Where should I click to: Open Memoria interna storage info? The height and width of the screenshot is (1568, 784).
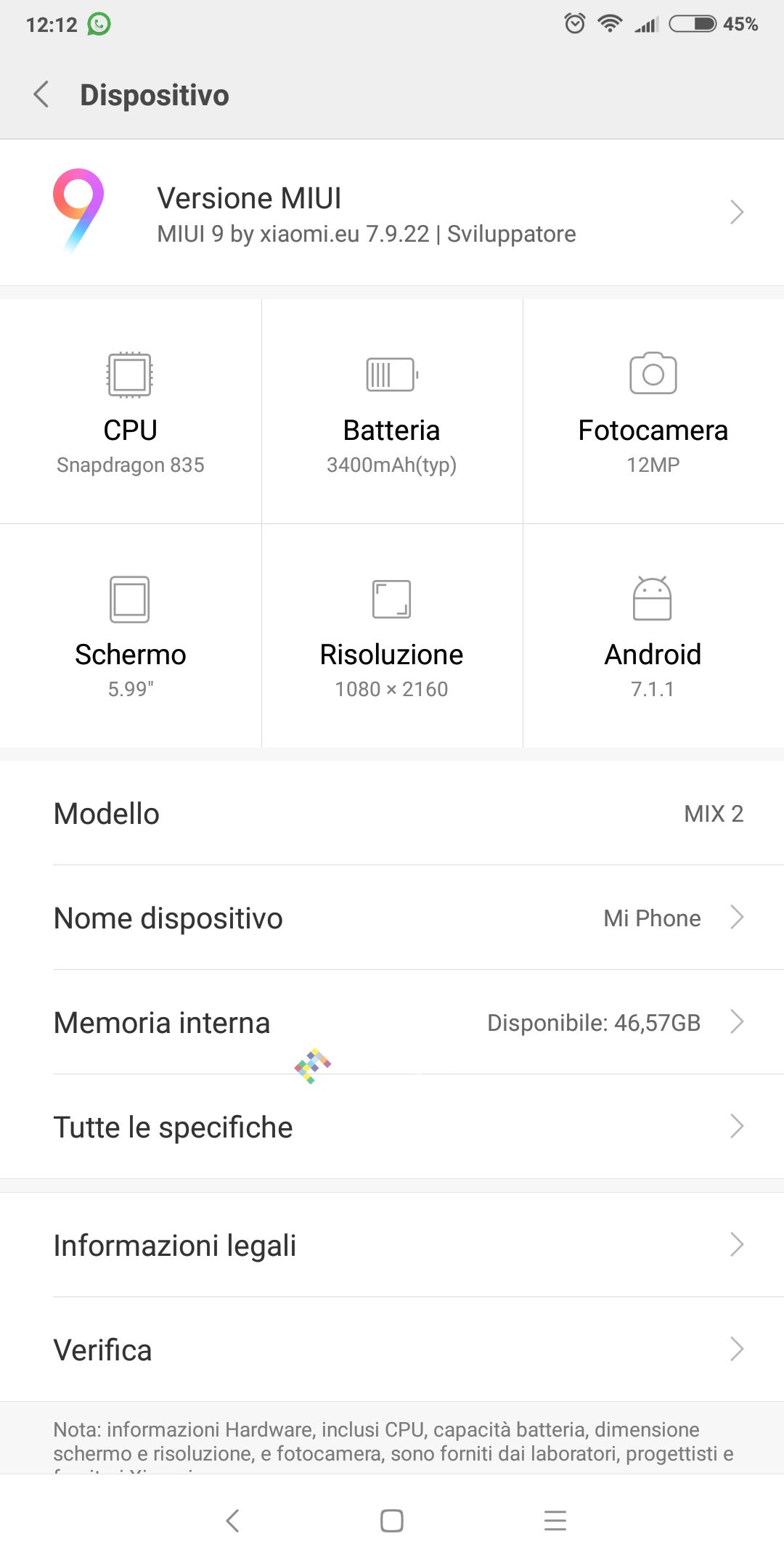click(x=392, y=1023)
